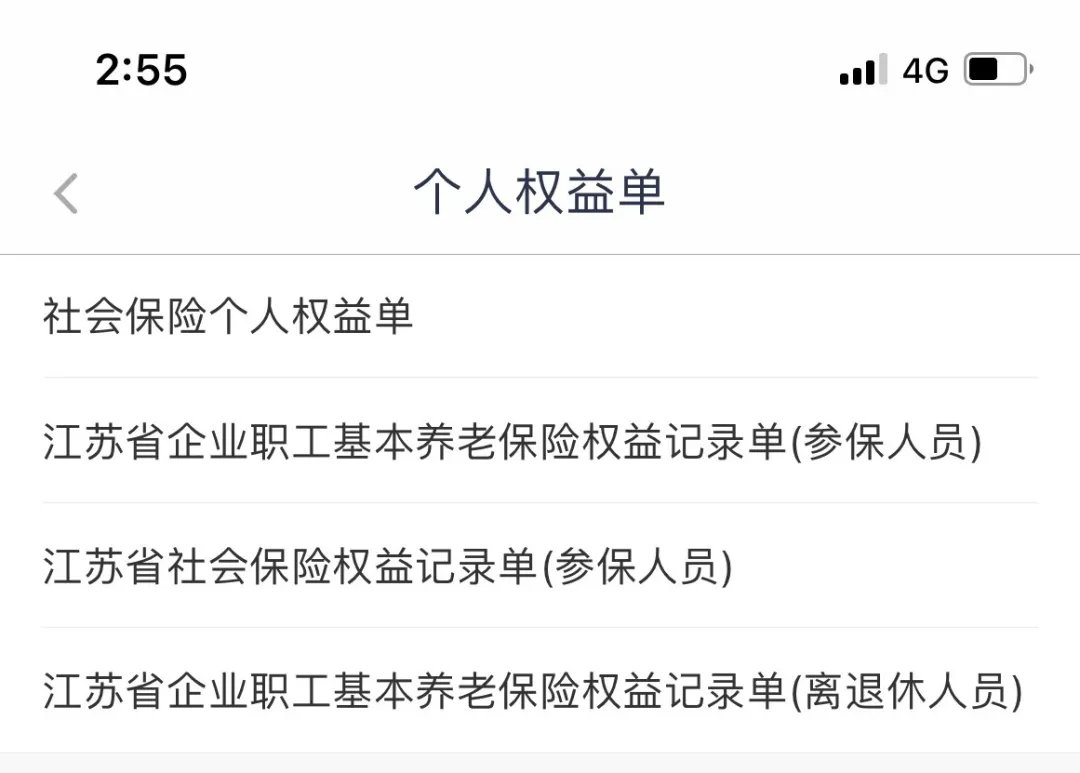Open 江苏省企业职工基本养老保险权益记录单(参保人员)
Image resolution: width=1080 pixels, height=773 pixels.
[512, 442]
